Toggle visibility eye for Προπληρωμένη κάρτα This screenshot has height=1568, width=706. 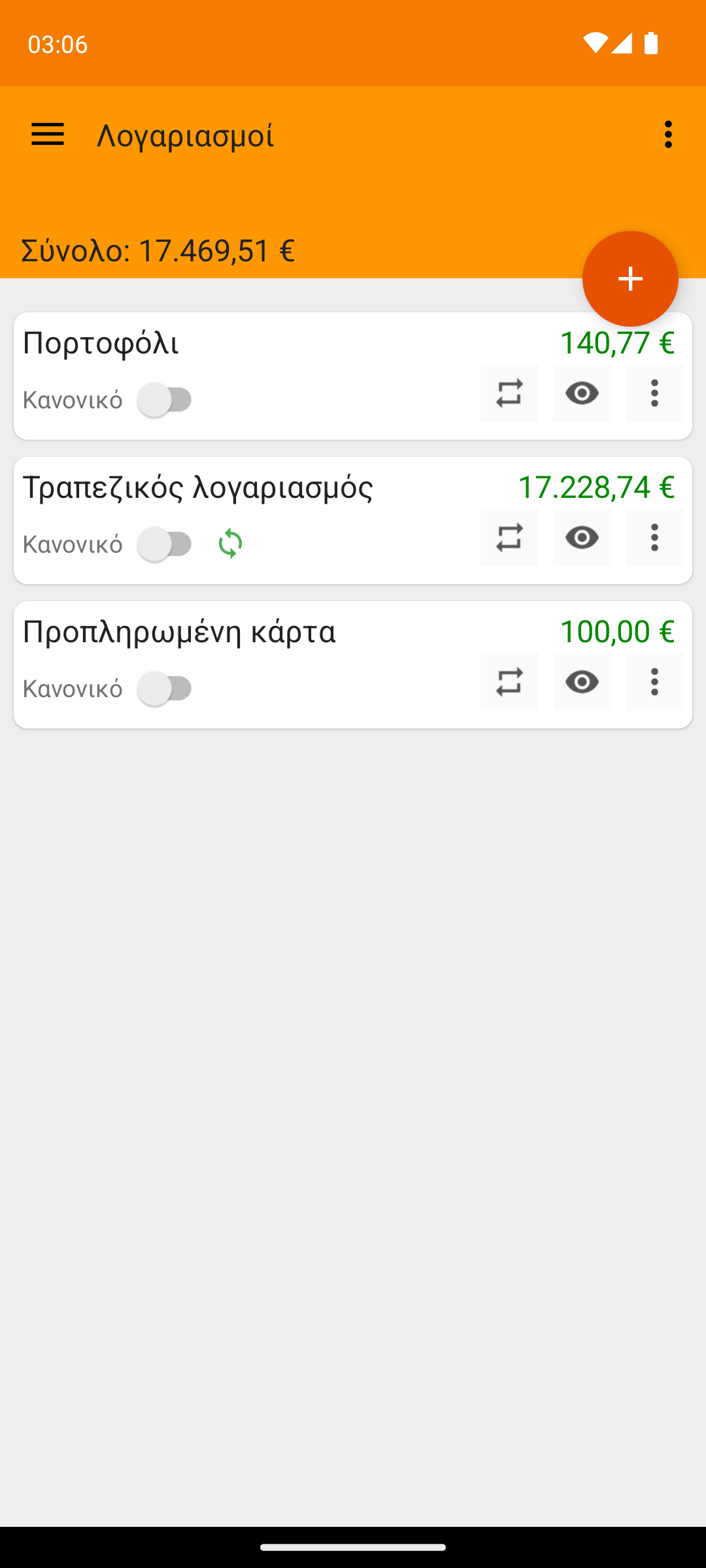pos(582,681)
